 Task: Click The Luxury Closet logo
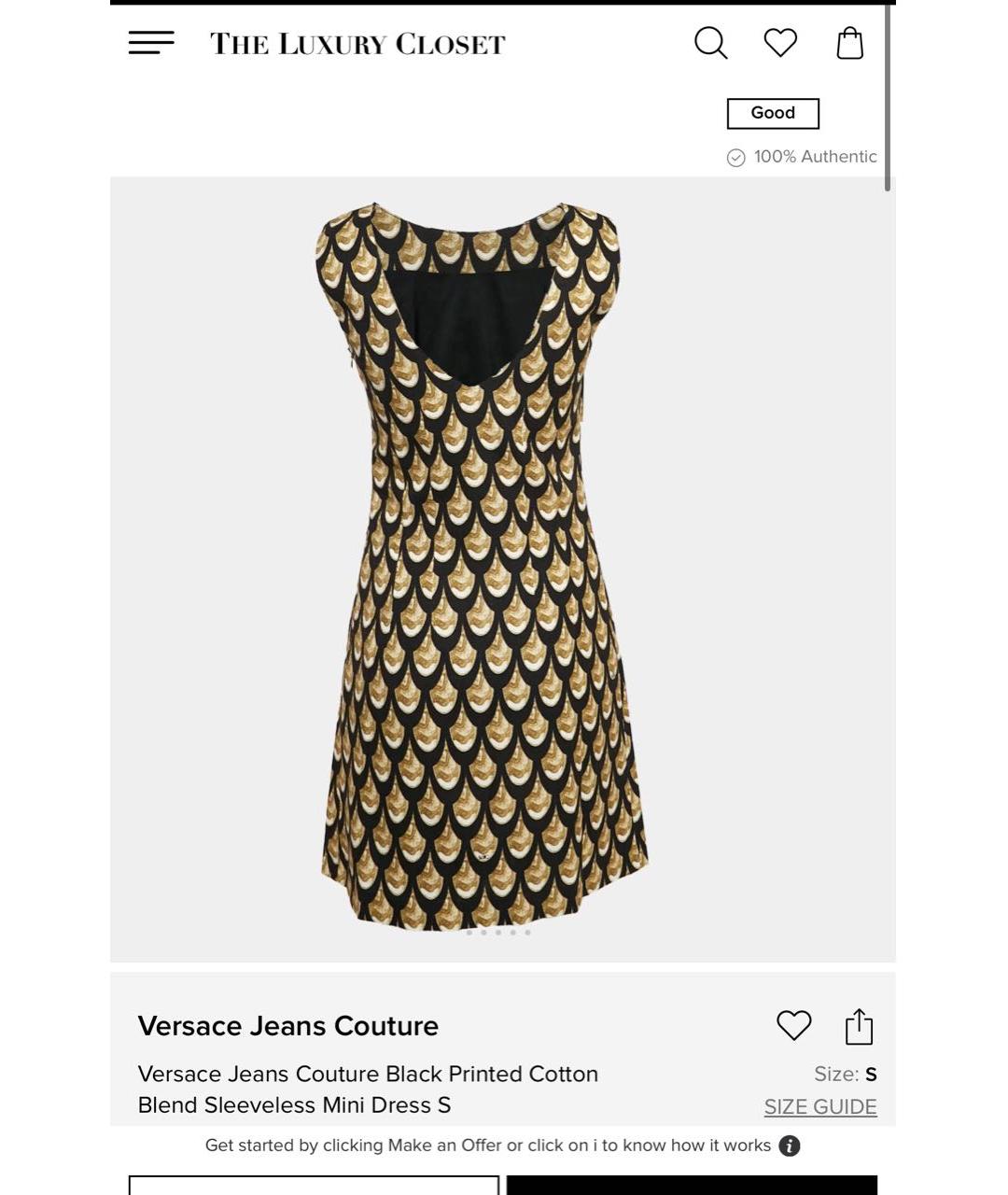tap(357, 42)
